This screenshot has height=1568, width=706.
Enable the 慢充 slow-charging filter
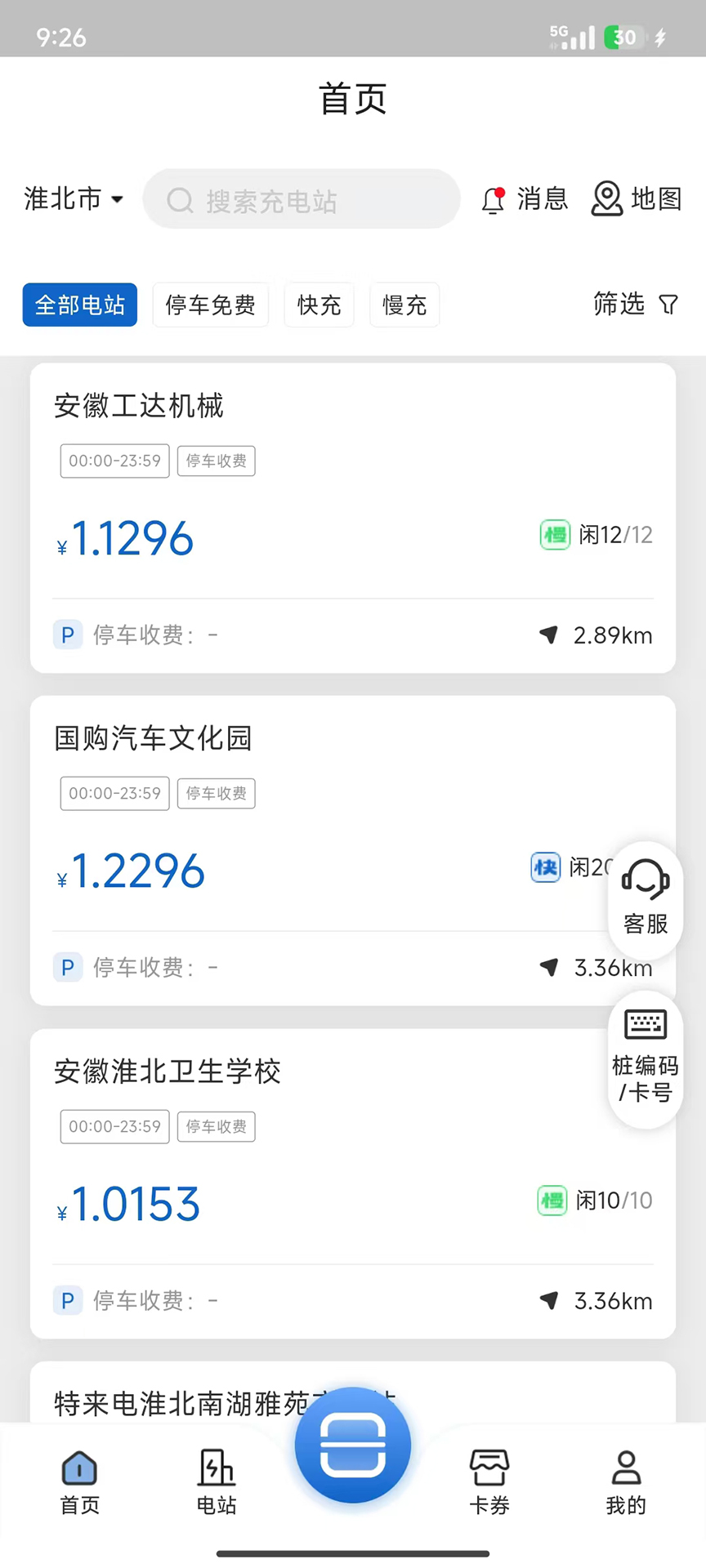point(404,305)
